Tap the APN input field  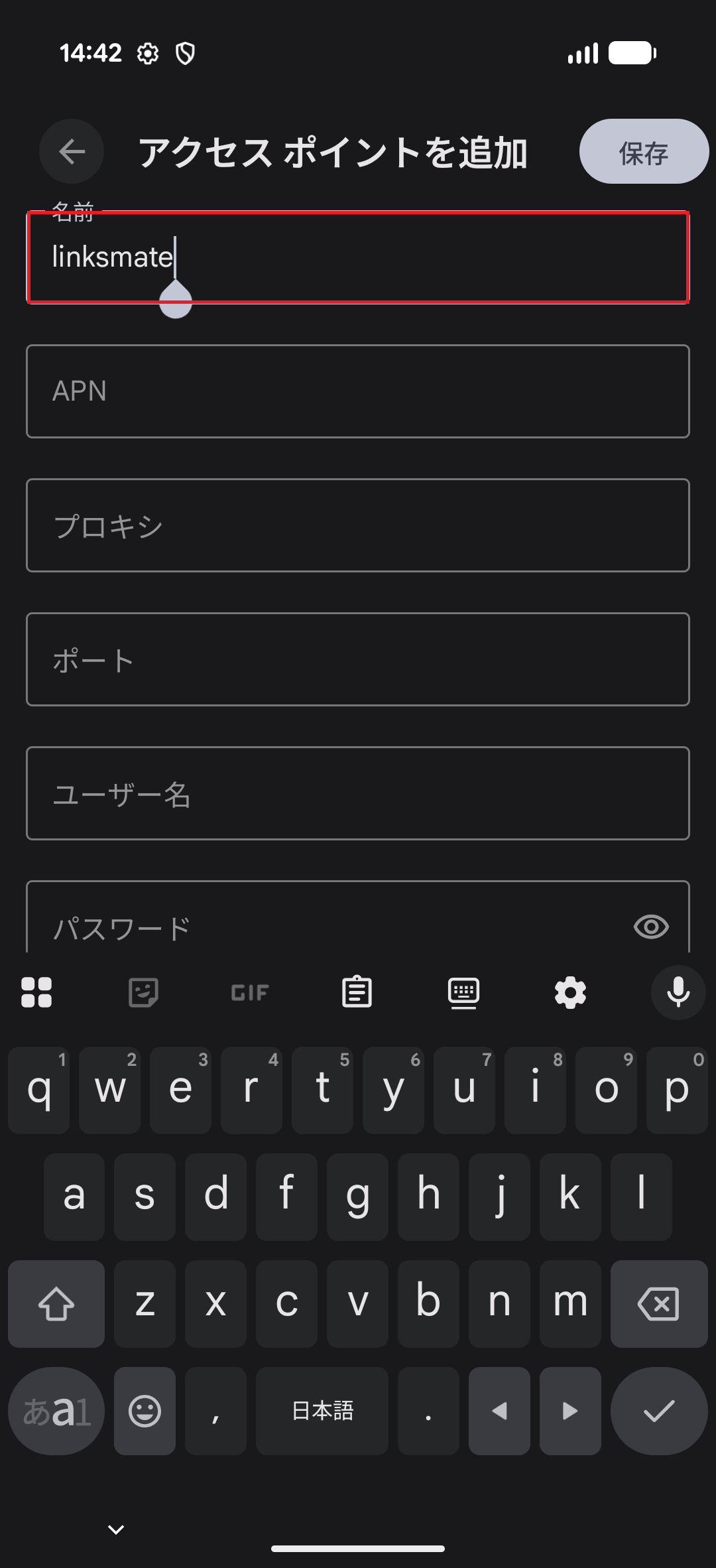tap(358, 391)
